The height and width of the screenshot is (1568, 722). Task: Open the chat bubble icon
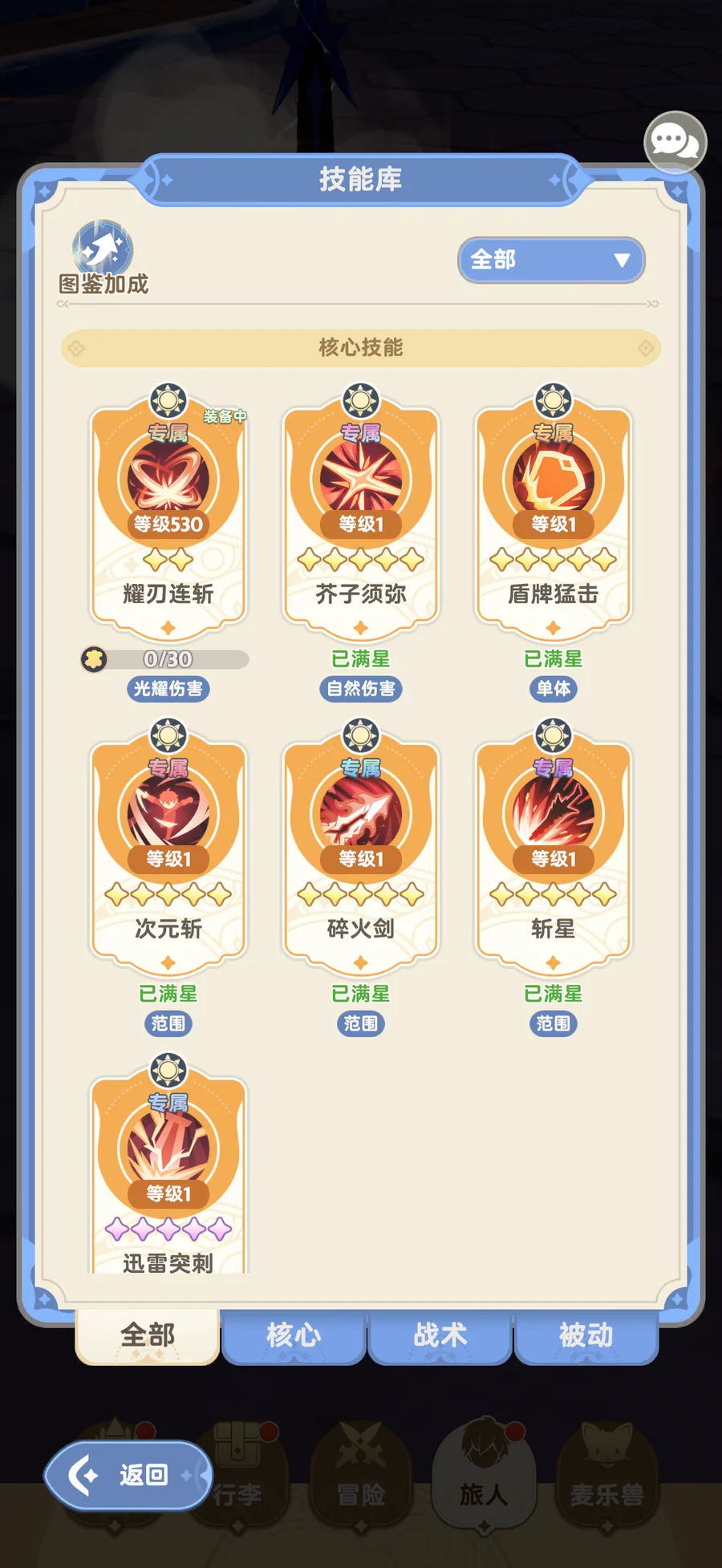coord(675,142)
